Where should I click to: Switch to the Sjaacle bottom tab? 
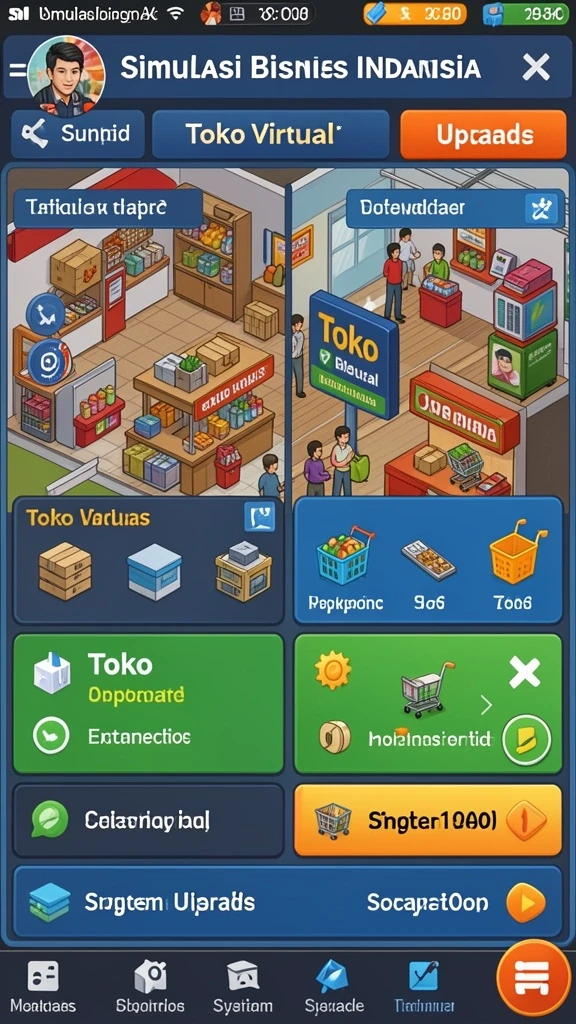coord(335,986)
